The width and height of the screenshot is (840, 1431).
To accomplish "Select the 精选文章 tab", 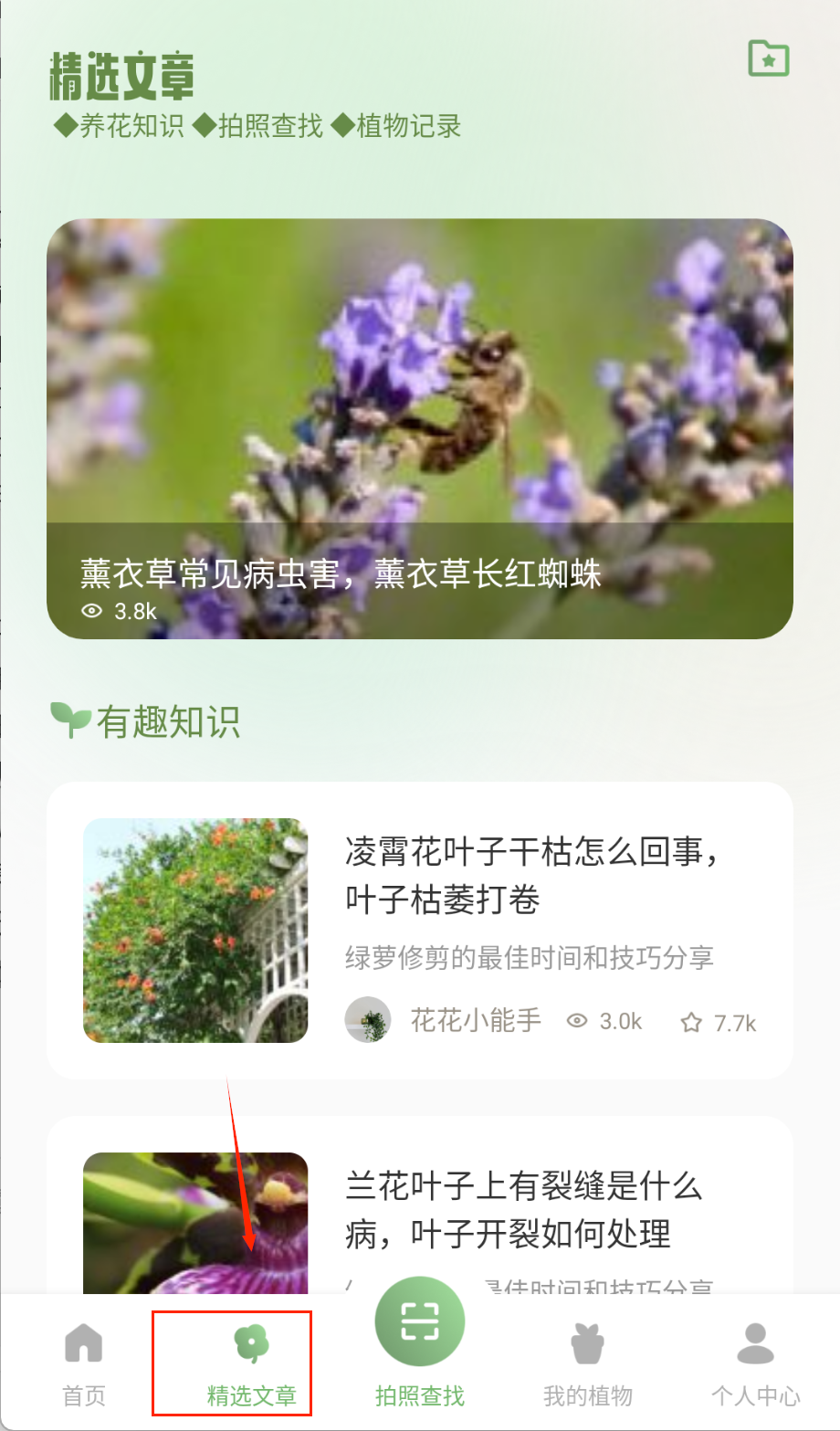I will point(251,1363).
